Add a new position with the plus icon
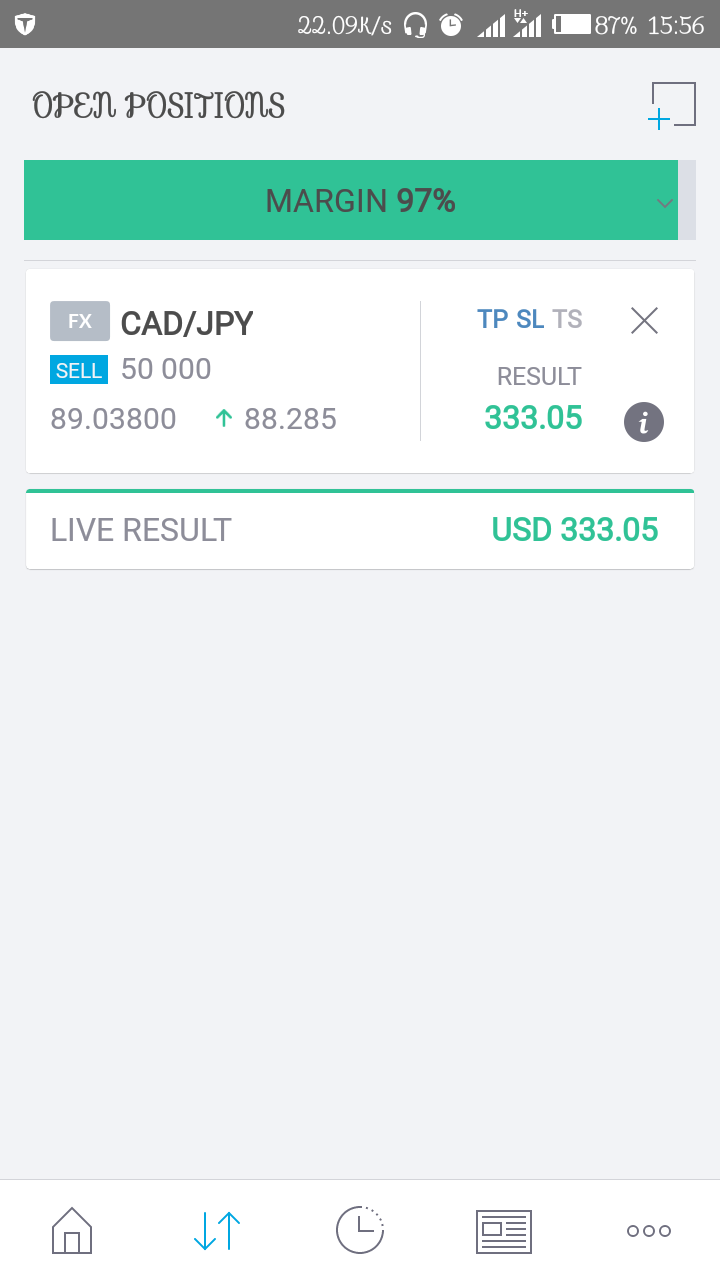The height and width of the screenshot is (1280, 720). tap(671, 105)
